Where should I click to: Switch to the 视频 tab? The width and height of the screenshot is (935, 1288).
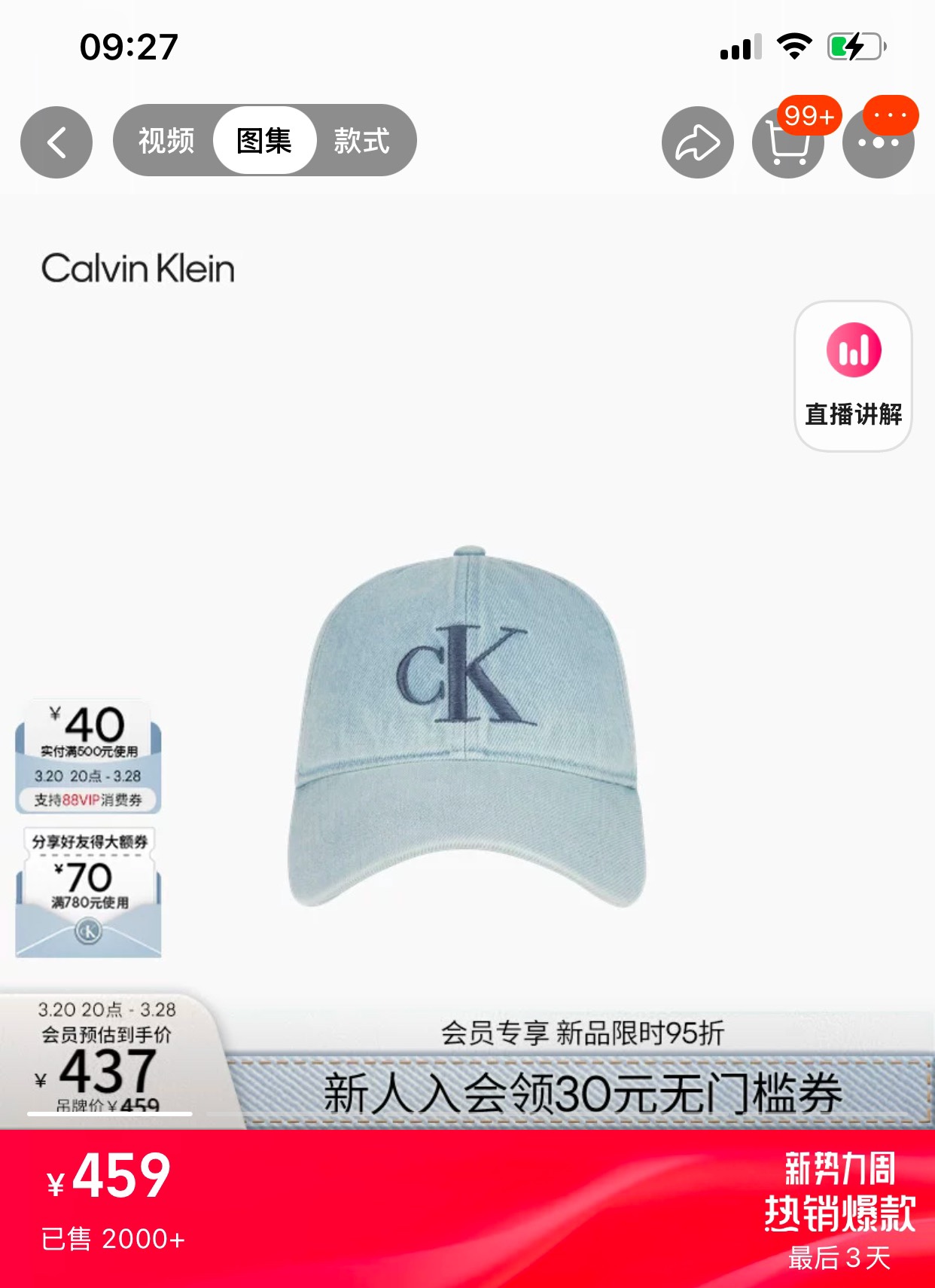click(x=166, y=141)
